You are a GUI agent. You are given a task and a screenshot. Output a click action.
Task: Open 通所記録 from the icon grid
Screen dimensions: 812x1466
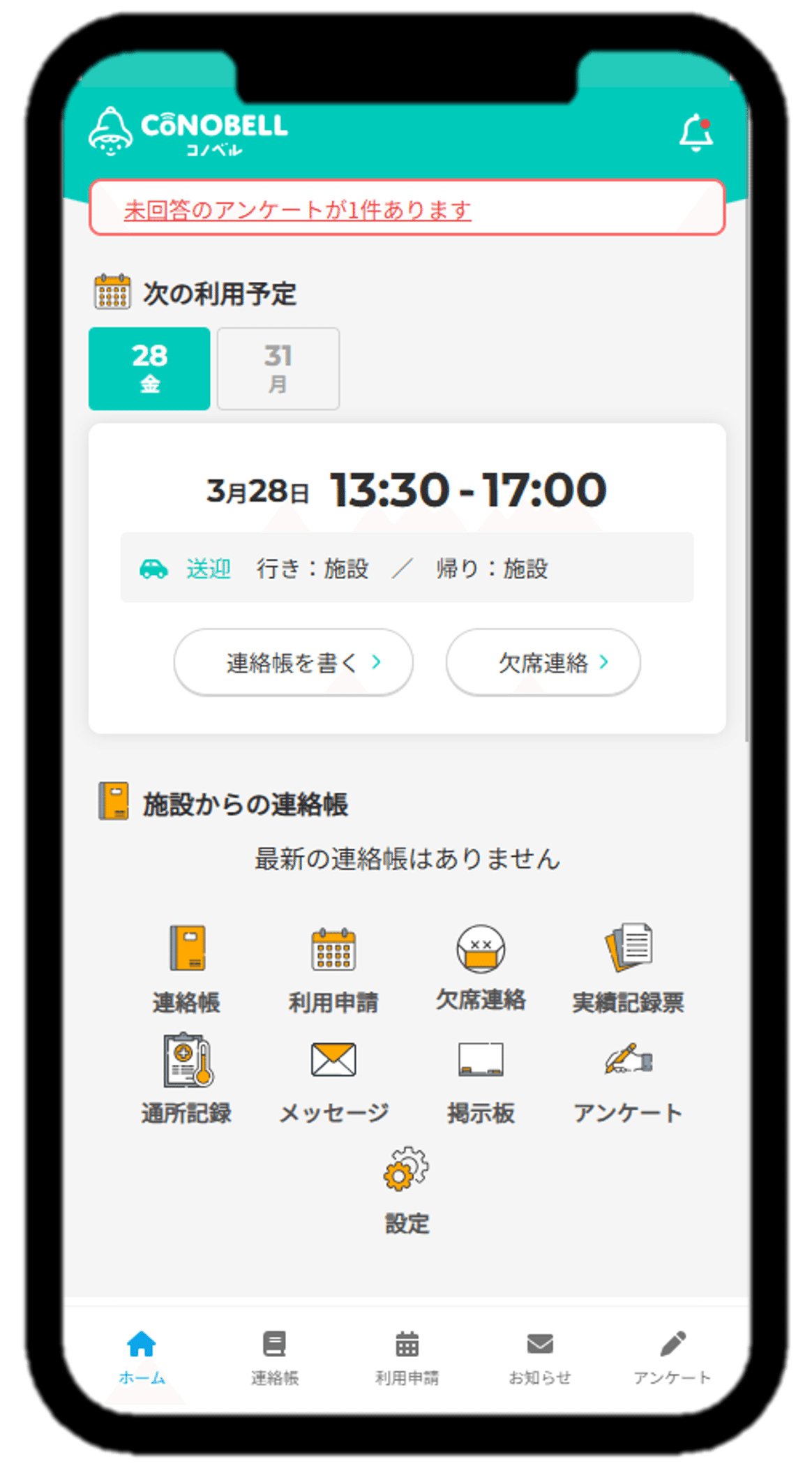click(x=186, y=1079)
